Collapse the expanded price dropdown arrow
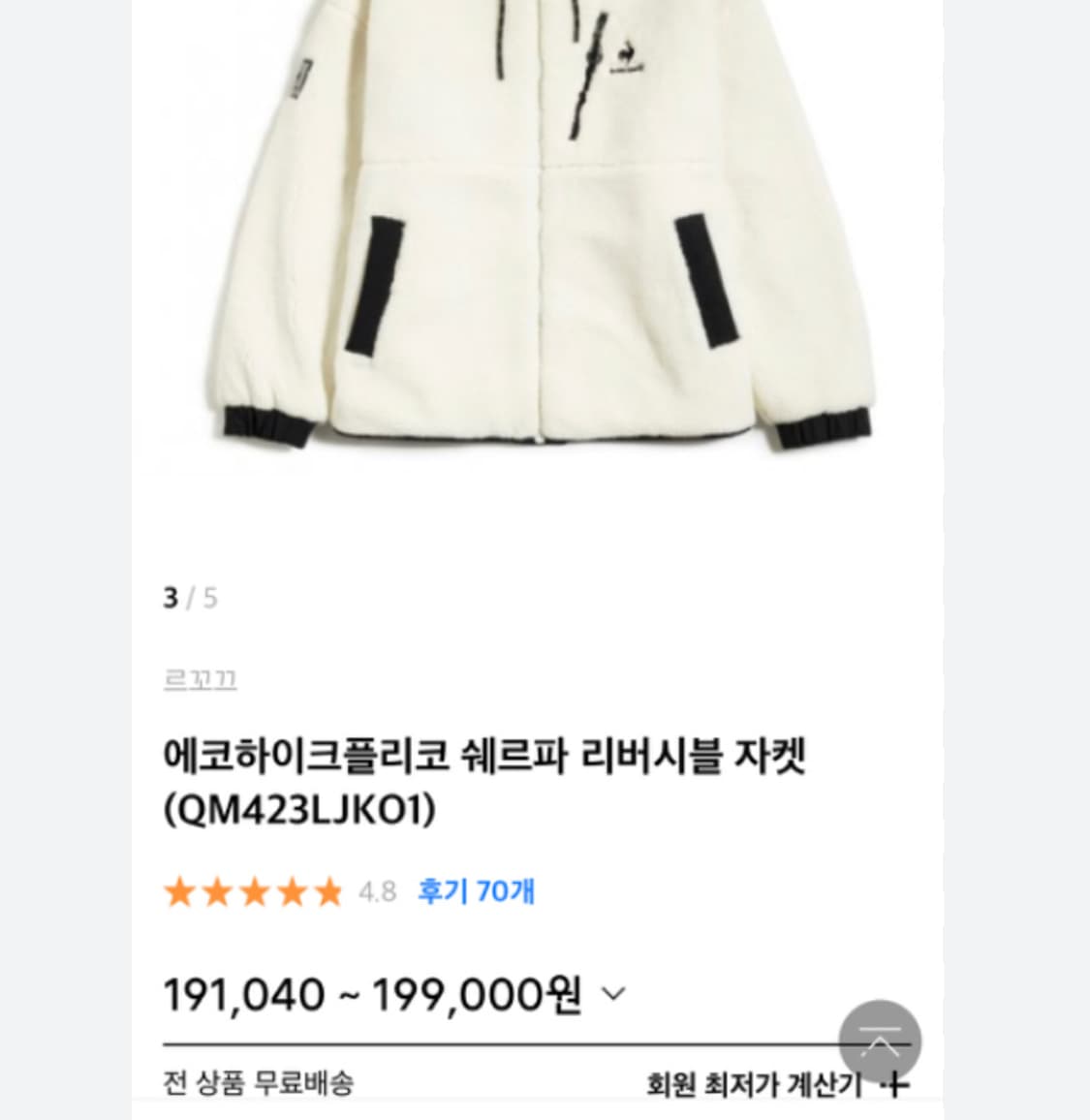This screenshot has height=1120, width=1090. point(611,993)
